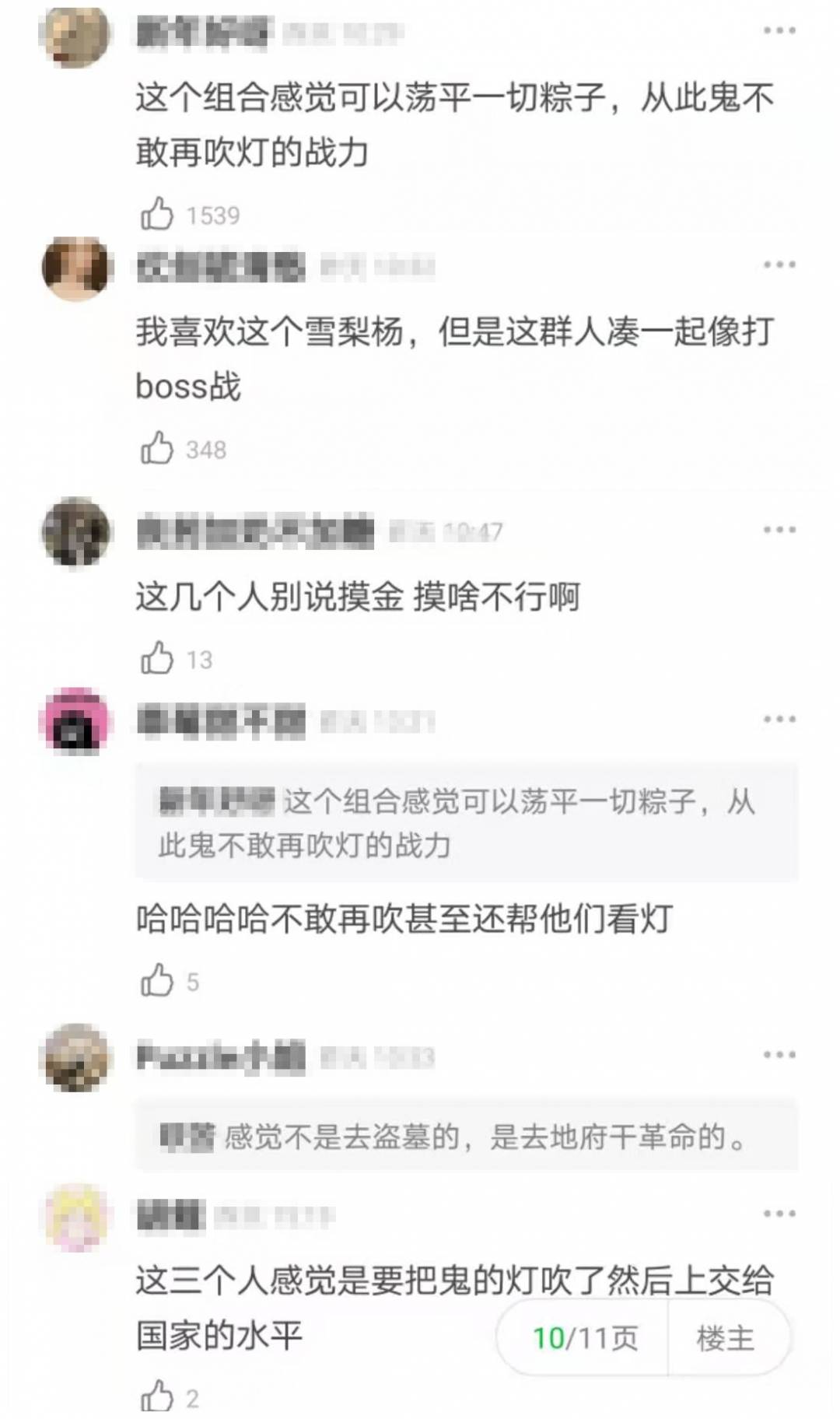Open more options on the 1539-likes comment
840x1419 pixels.
pos(779,31)
